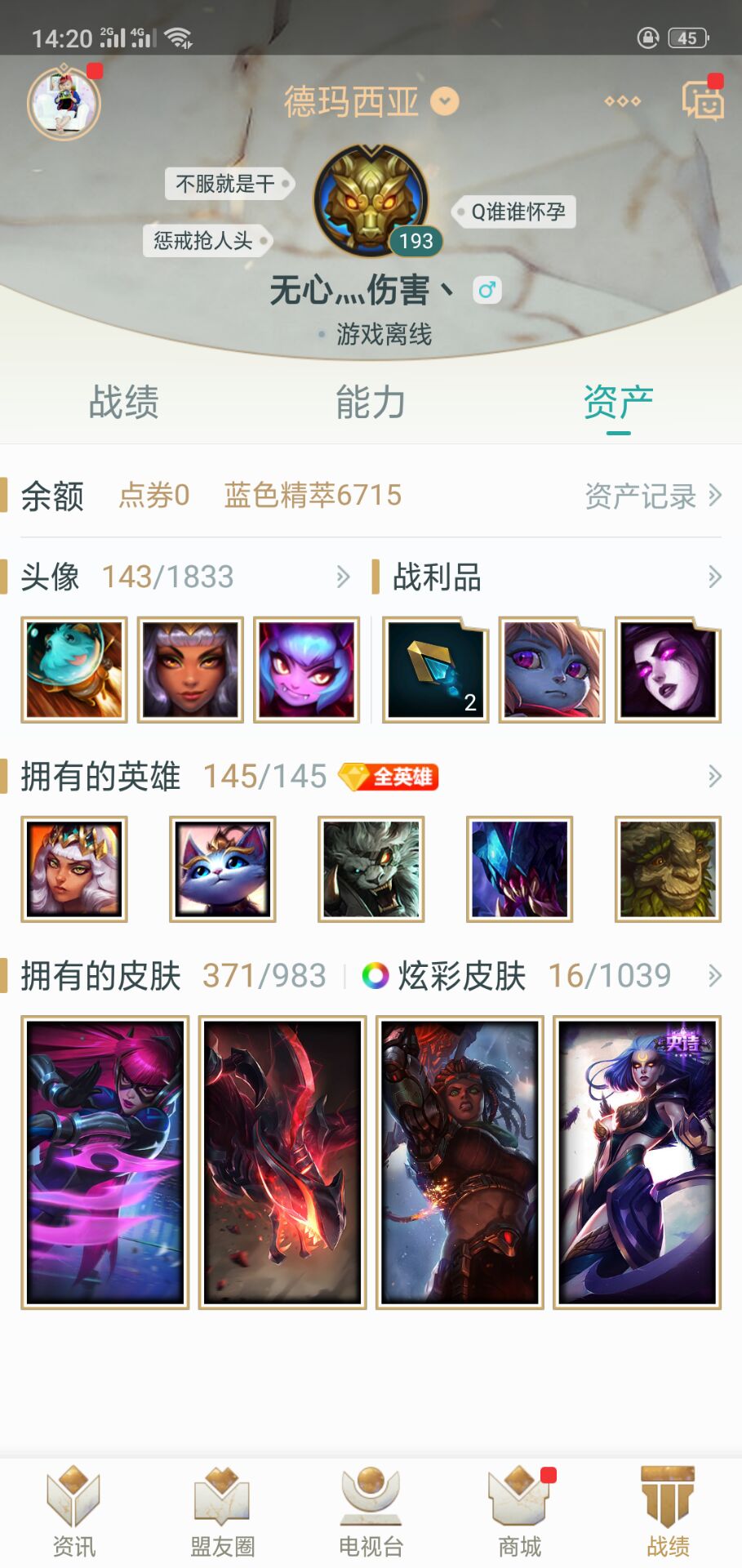Image resolution: width=742 pixels, height=1568 pixels.
Task: Open 资产记录 asset records
Action: (652, 496)
